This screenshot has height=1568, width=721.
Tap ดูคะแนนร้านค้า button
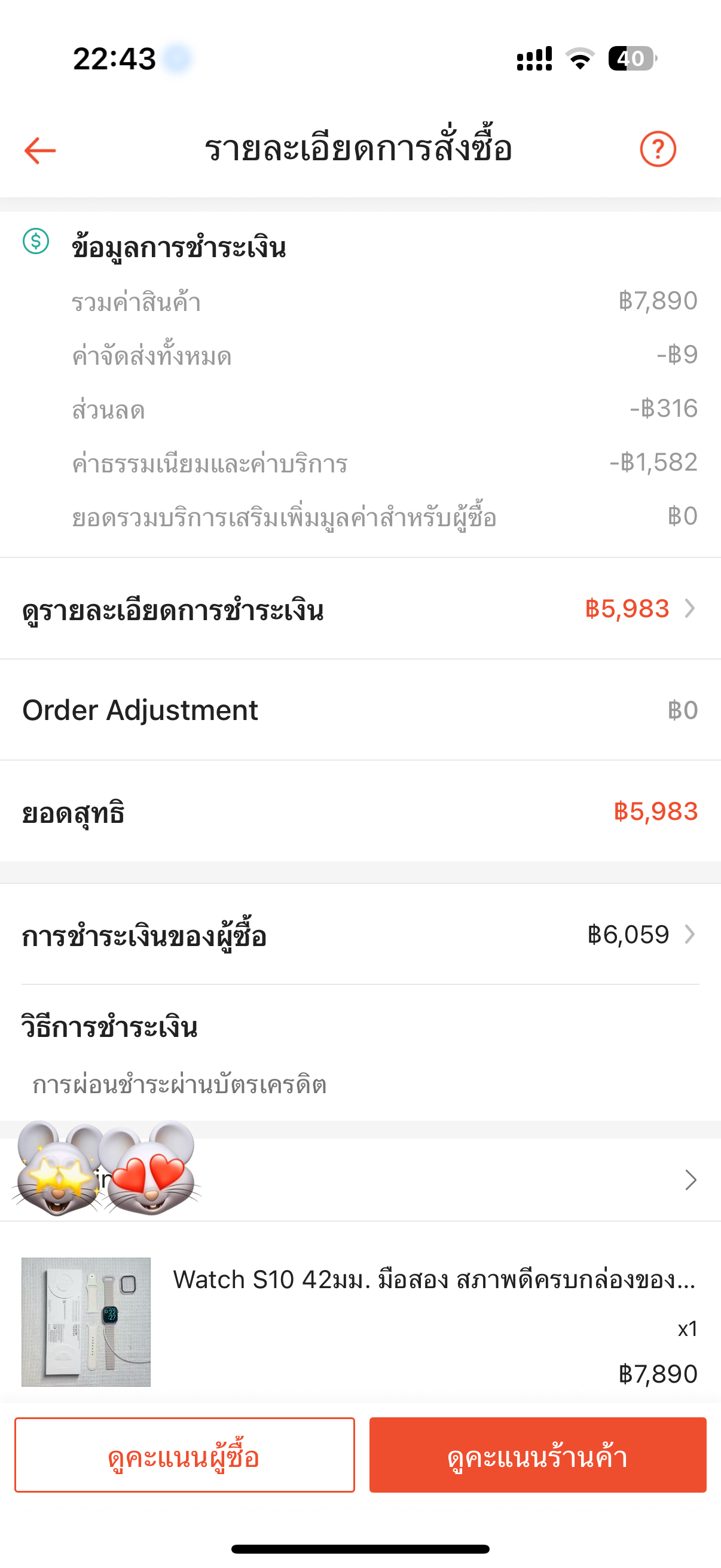(537, 1455)
